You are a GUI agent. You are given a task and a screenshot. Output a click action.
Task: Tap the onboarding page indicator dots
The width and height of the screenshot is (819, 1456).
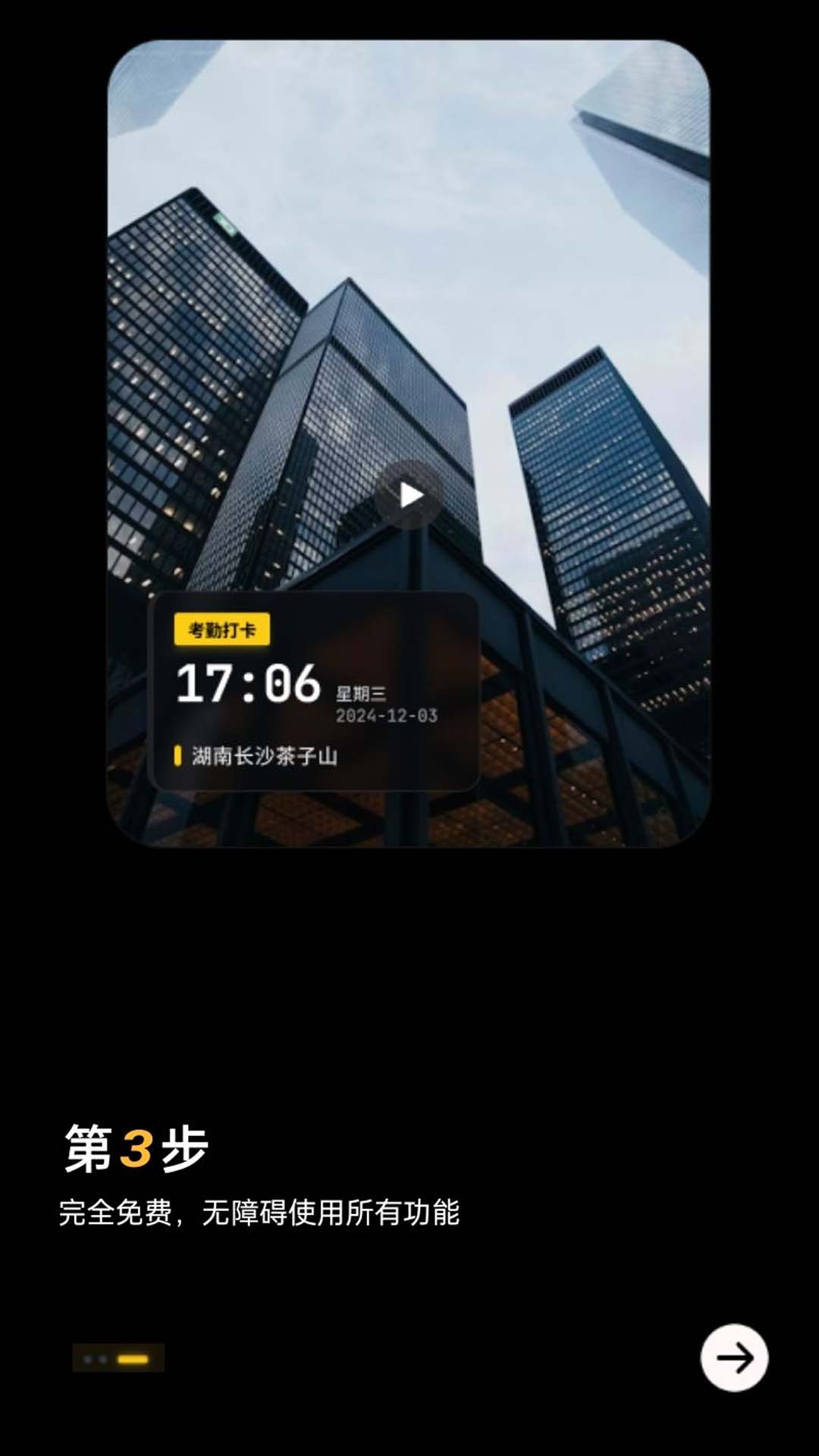(x=118, y=1358)
